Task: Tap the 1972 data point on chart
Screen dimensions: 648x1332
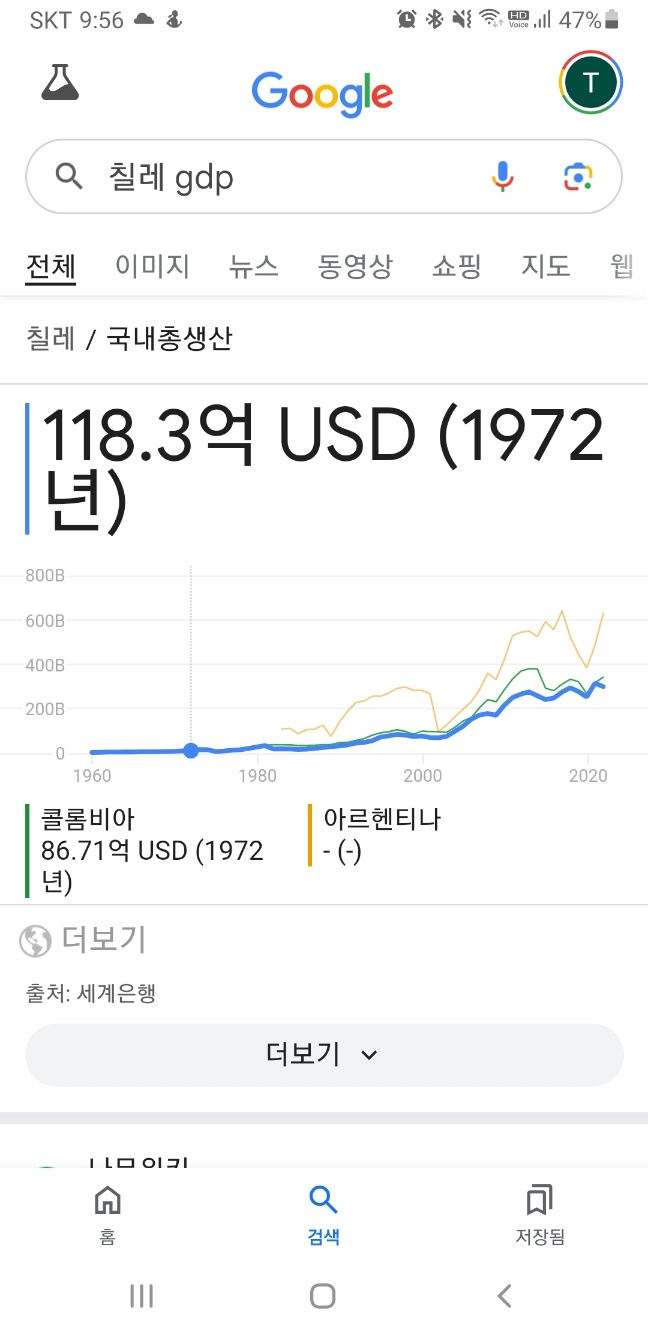Action: 191,750
